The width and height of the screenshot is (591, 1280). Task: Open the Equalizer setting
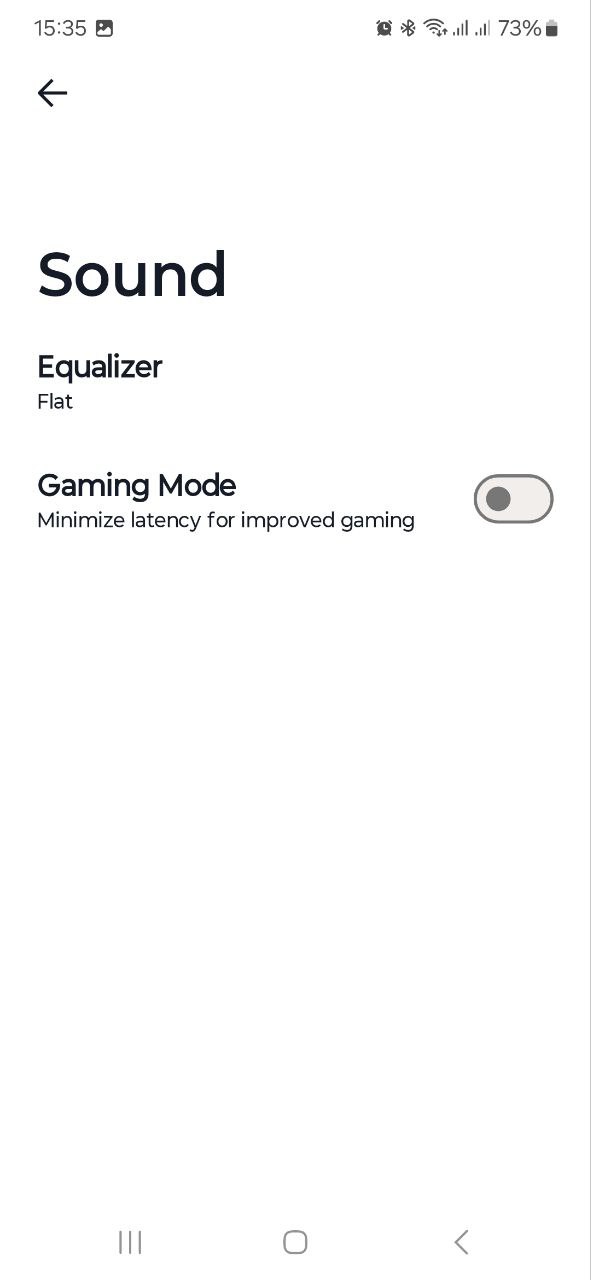coord(295,381)
